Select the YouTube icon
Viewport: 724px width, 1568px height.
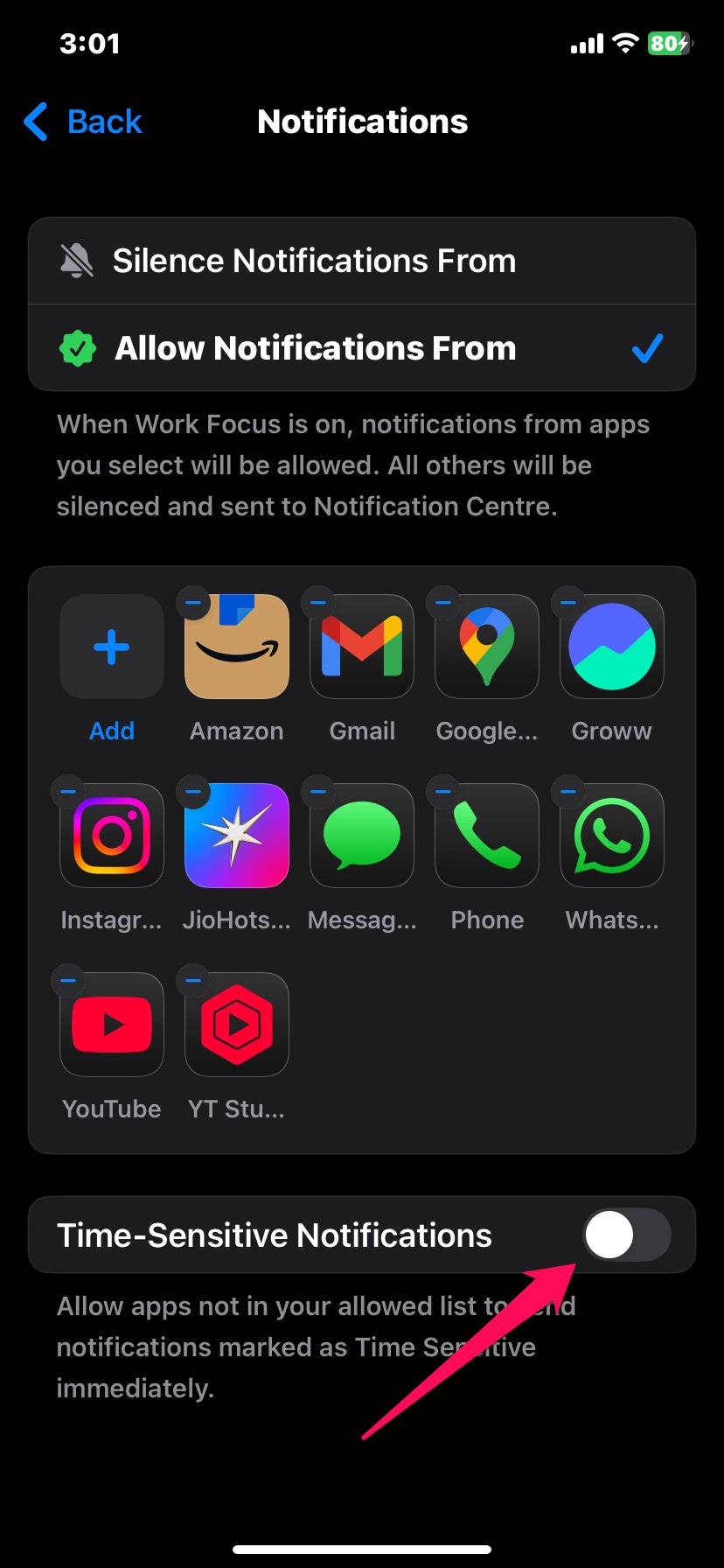(x=111, y=1024)
